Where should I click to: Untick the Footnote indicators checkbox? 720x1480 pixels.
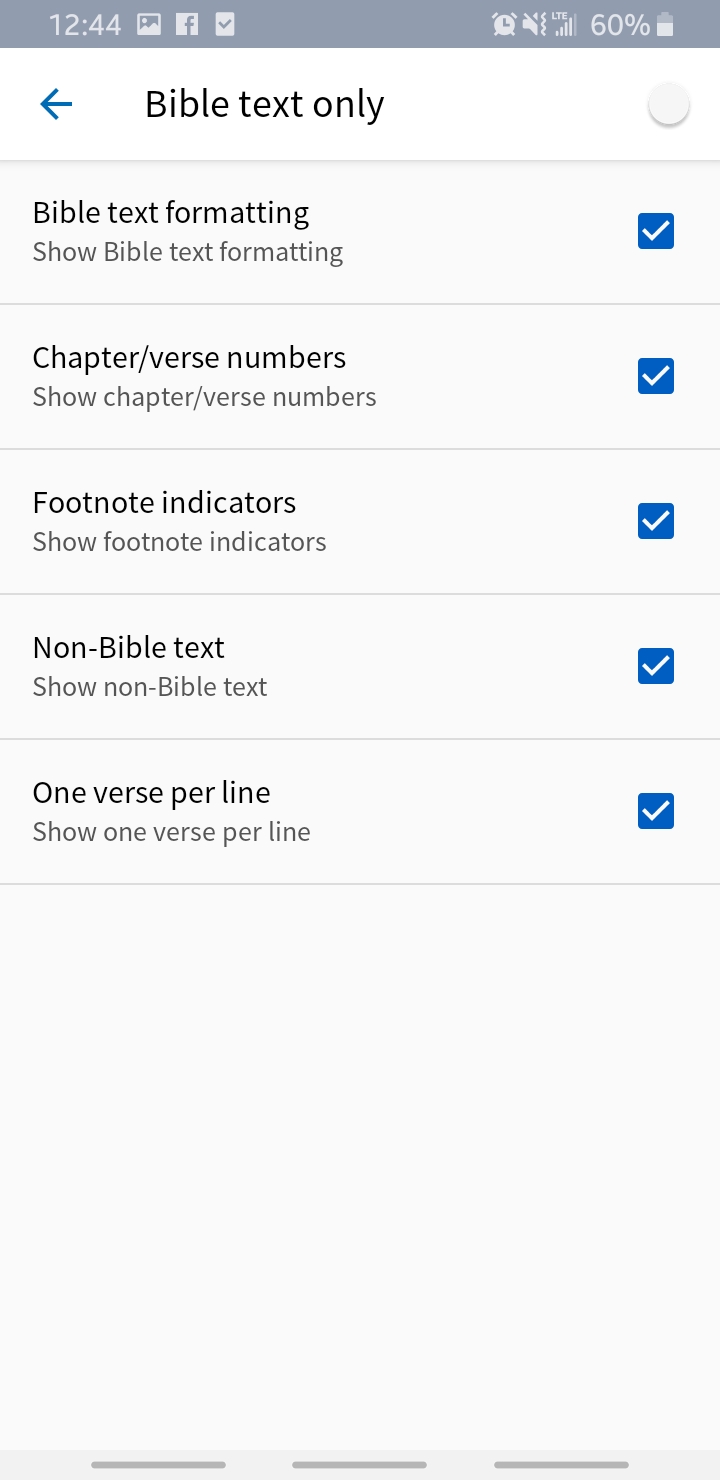[656, 521]
